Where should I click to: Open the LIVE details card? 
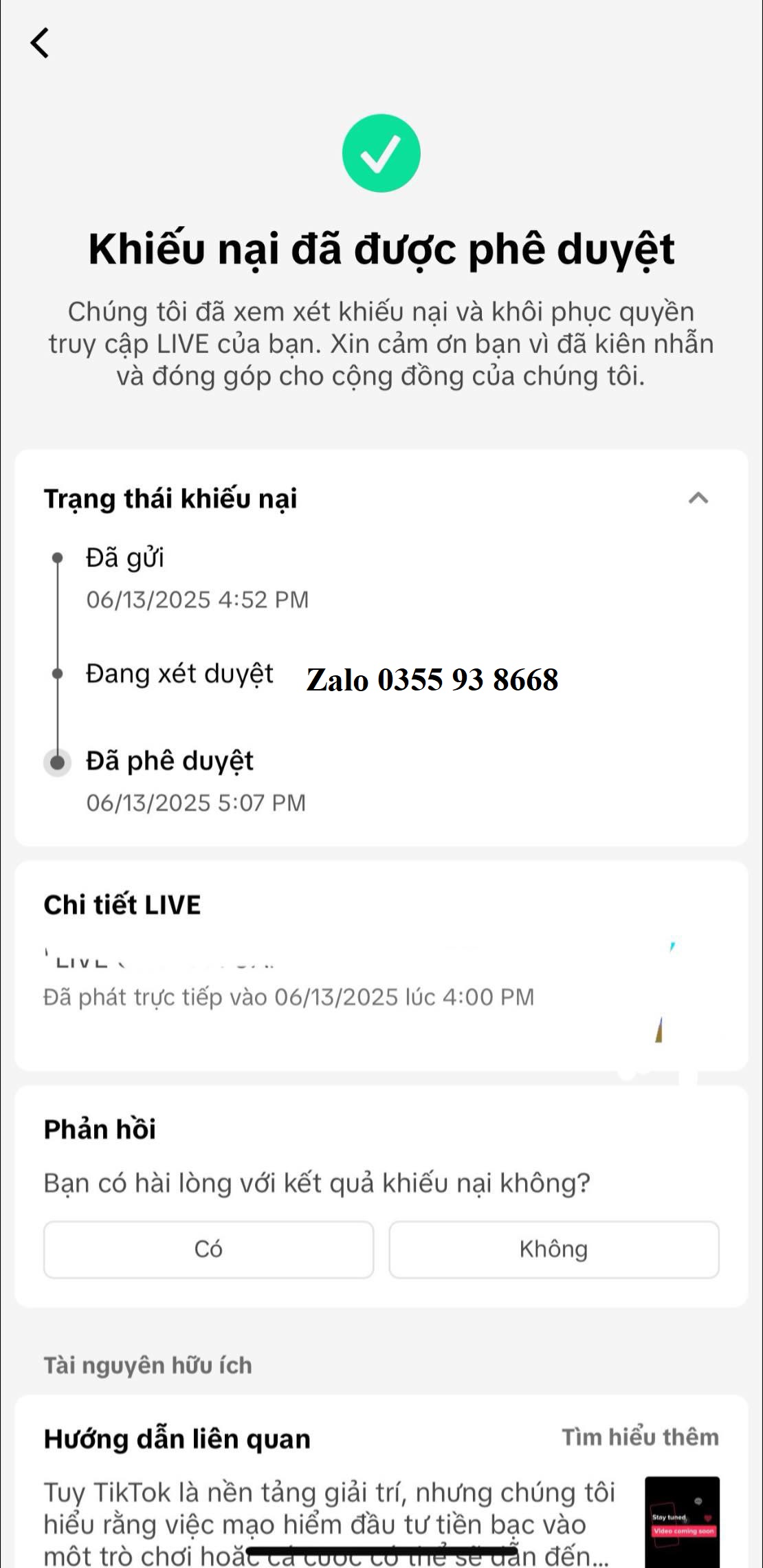click(381, 966)
